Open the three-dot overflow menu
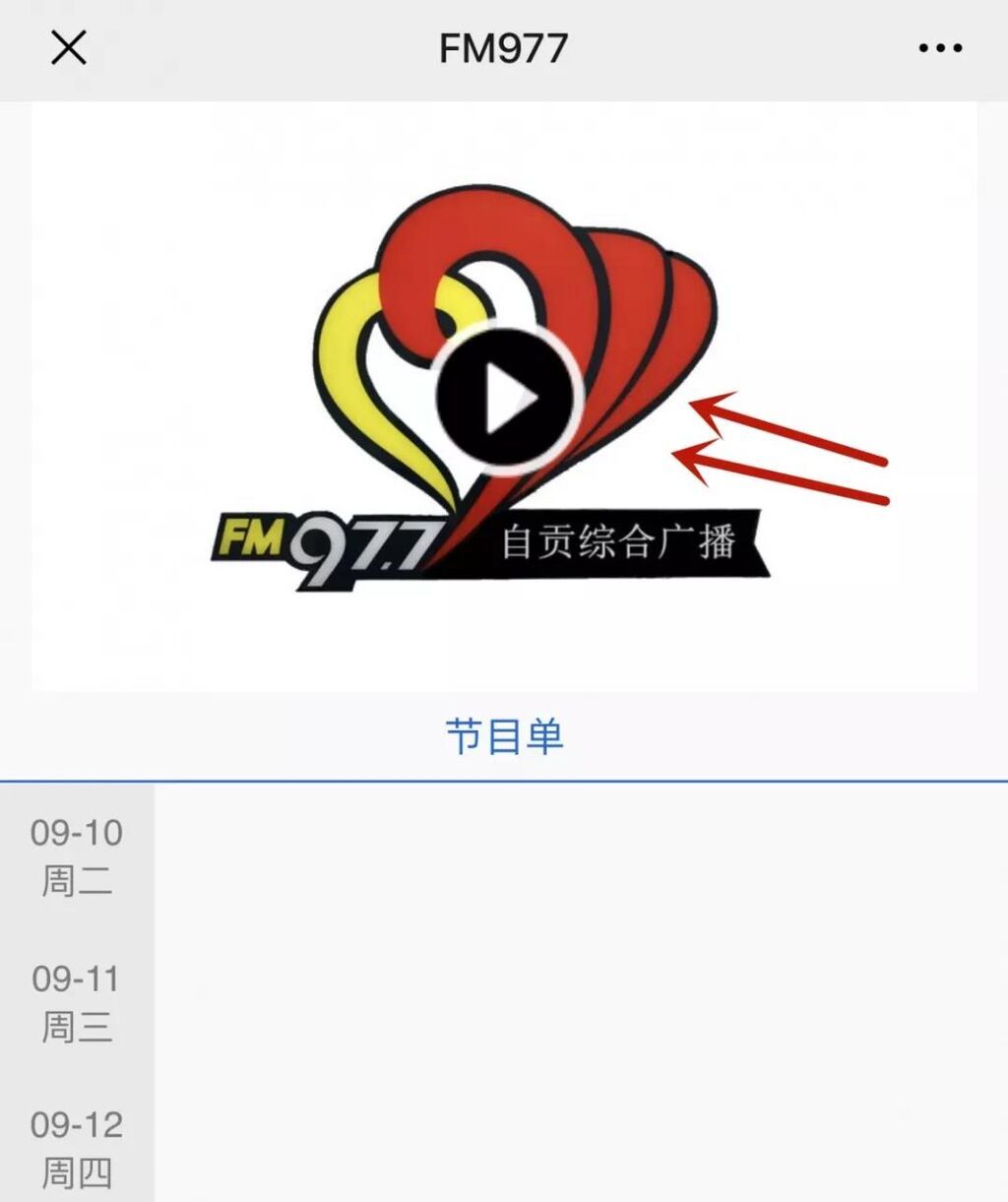The width and height of the screenshot is (1008, 1202). click(940, 47)
